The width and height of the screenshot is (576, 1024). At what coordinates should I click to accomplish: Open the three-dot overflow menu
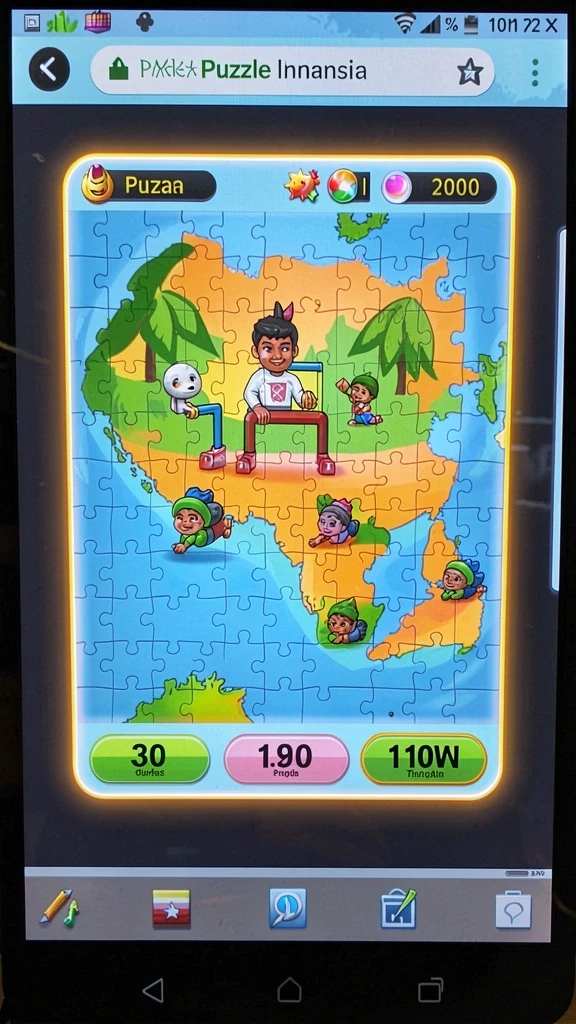point(535,72)
